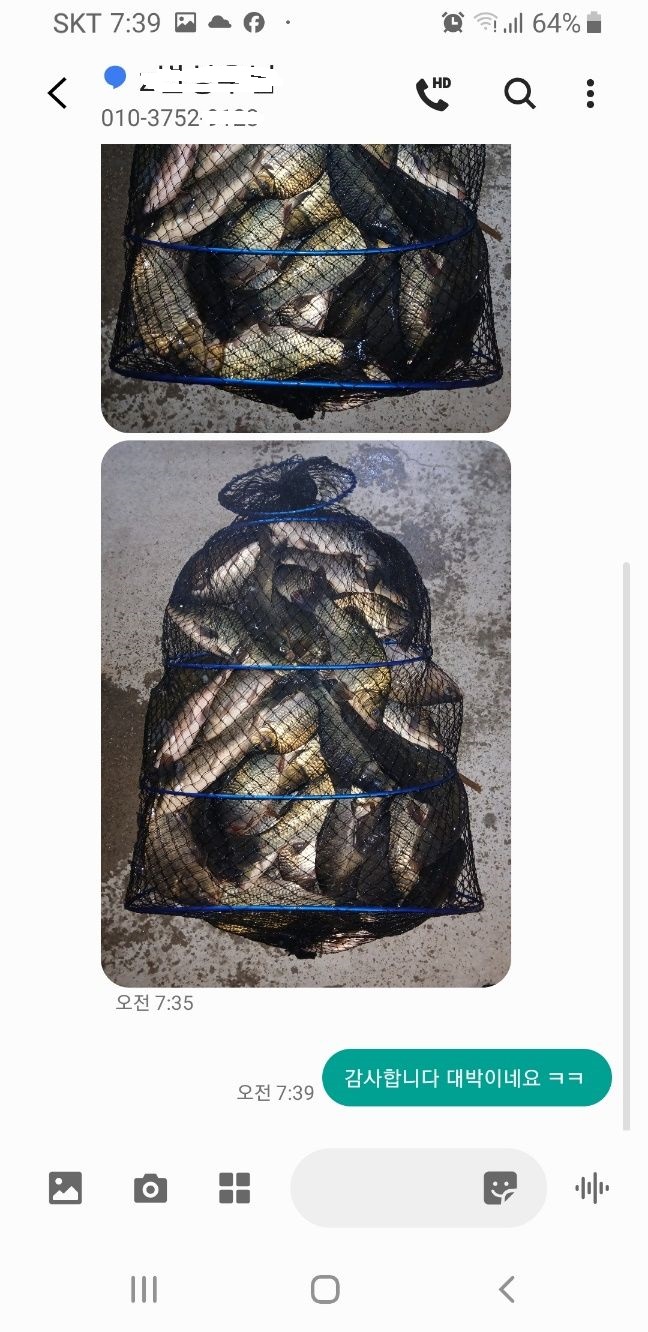
Task: Attach a picture from the gallery
Action: click(x=65, y=1188)
